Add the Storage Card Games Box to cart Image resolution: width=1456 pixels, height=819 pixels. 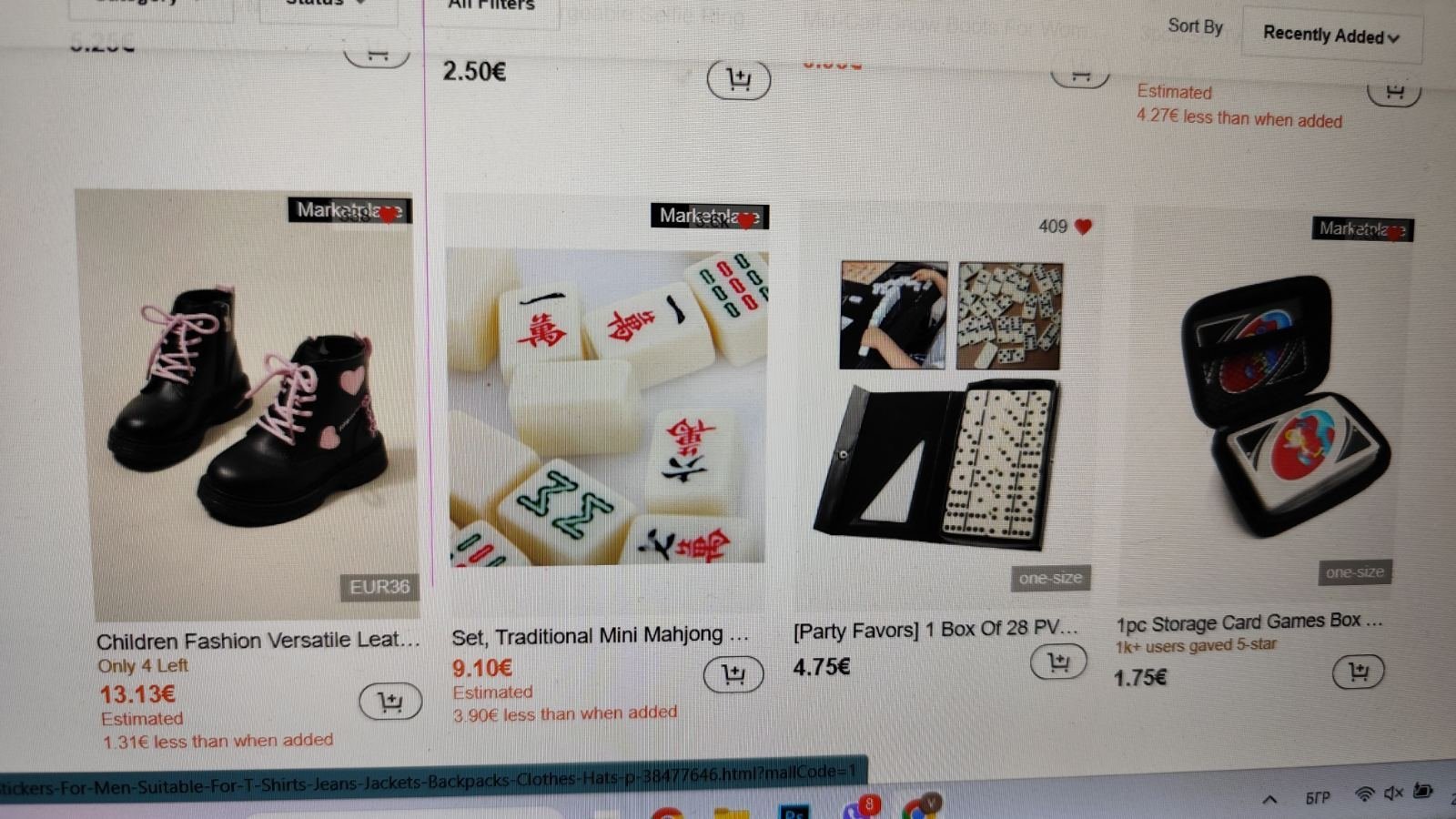tap(1359, 672)
